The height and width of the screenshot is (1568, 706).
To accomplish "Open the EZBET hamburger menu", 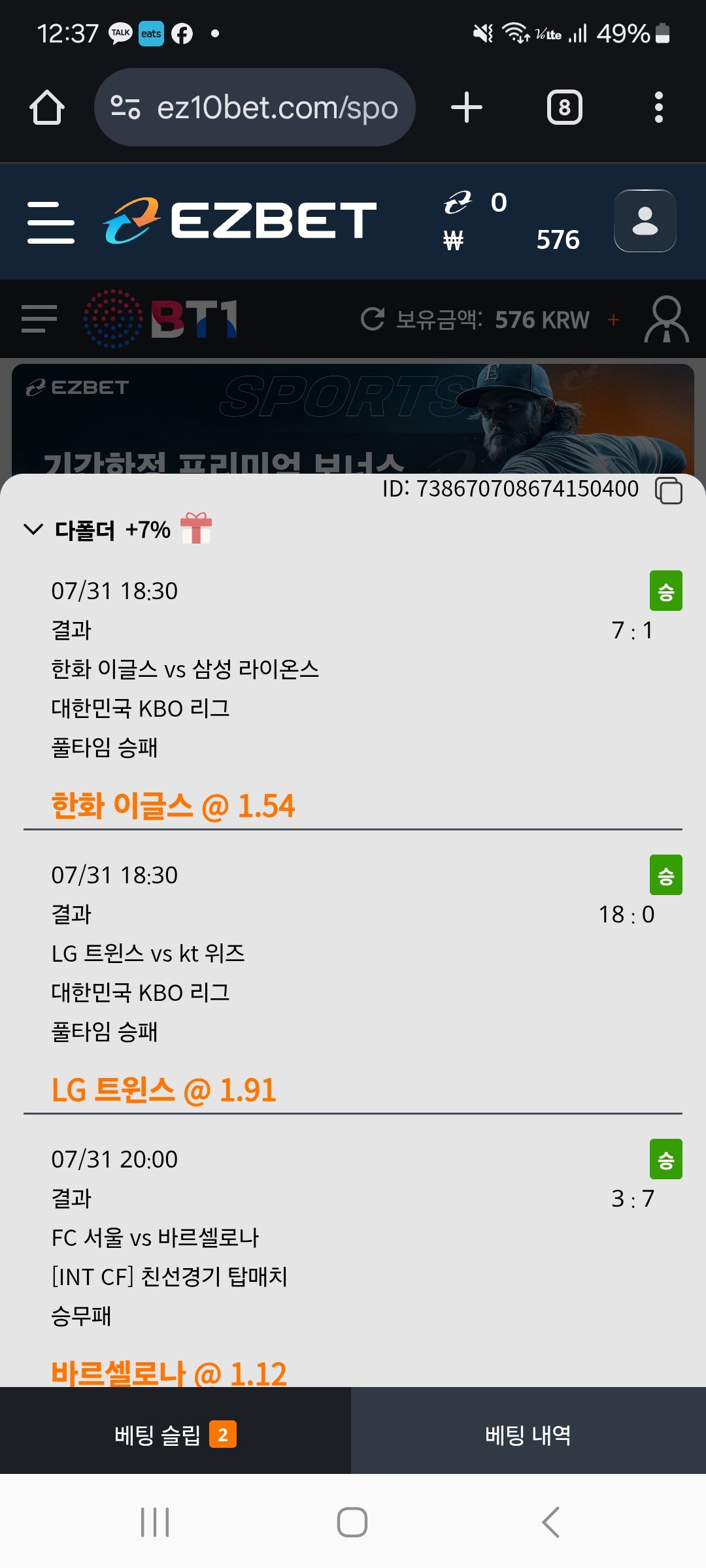I will pos(51,222).
